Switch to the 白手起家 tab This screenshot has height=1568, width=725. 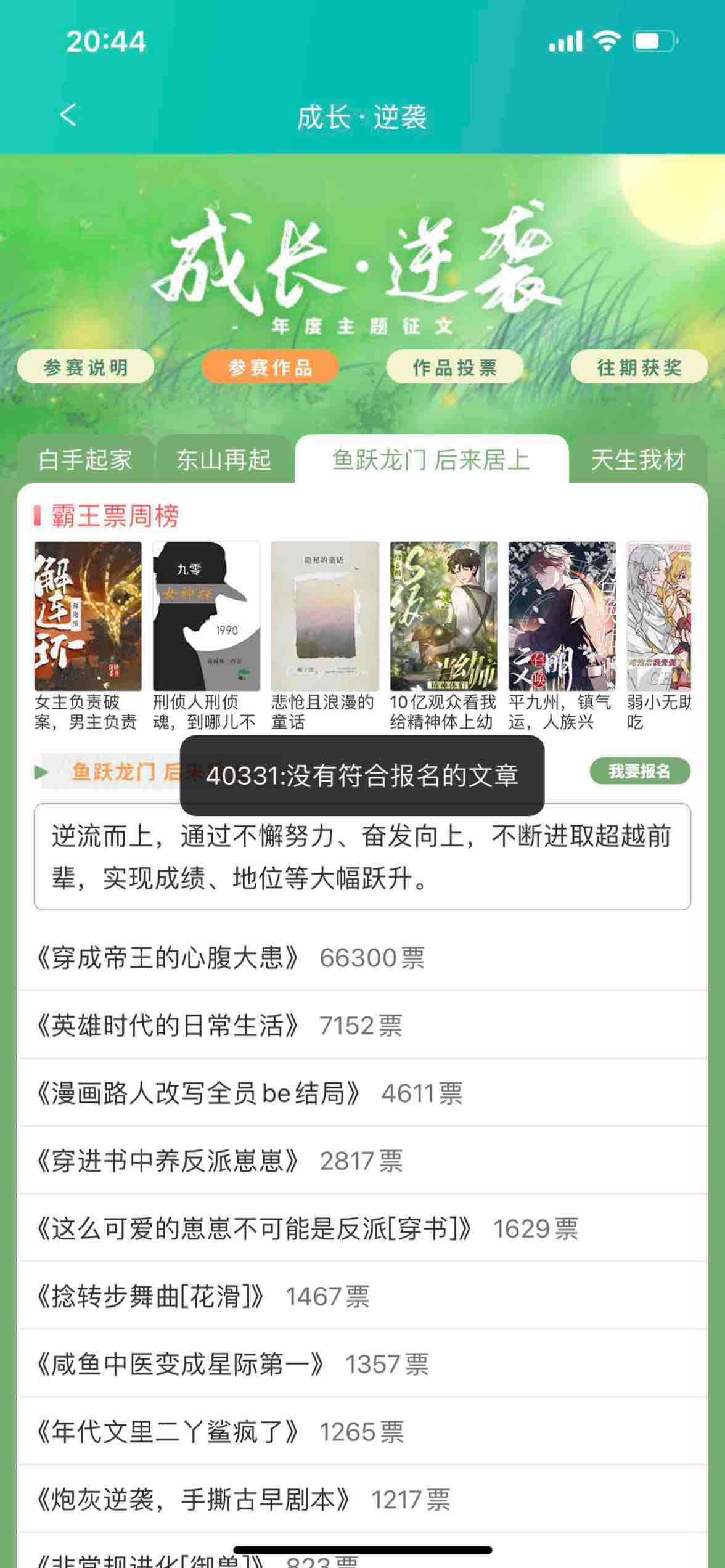pos(85,460)
